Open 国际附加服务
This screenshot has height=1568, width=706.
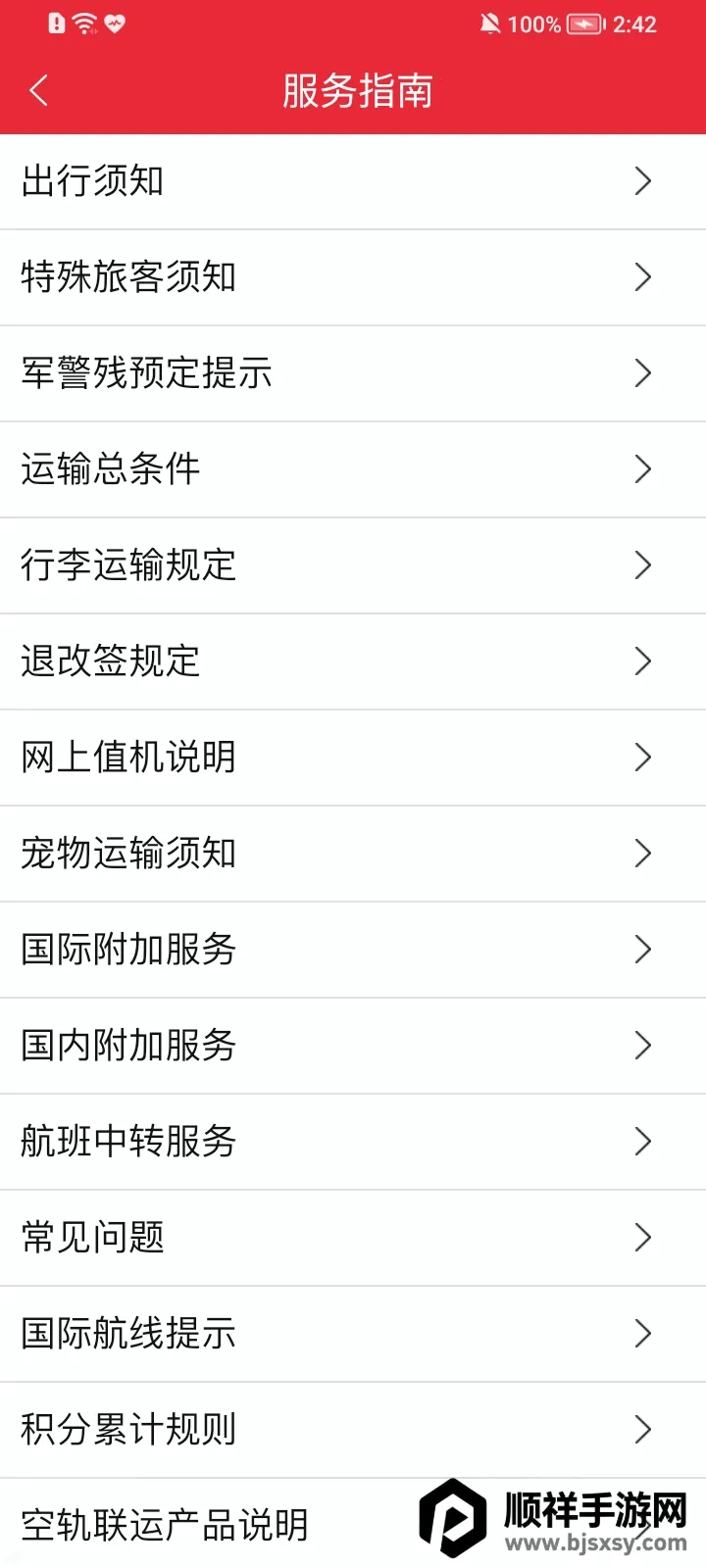353,950
